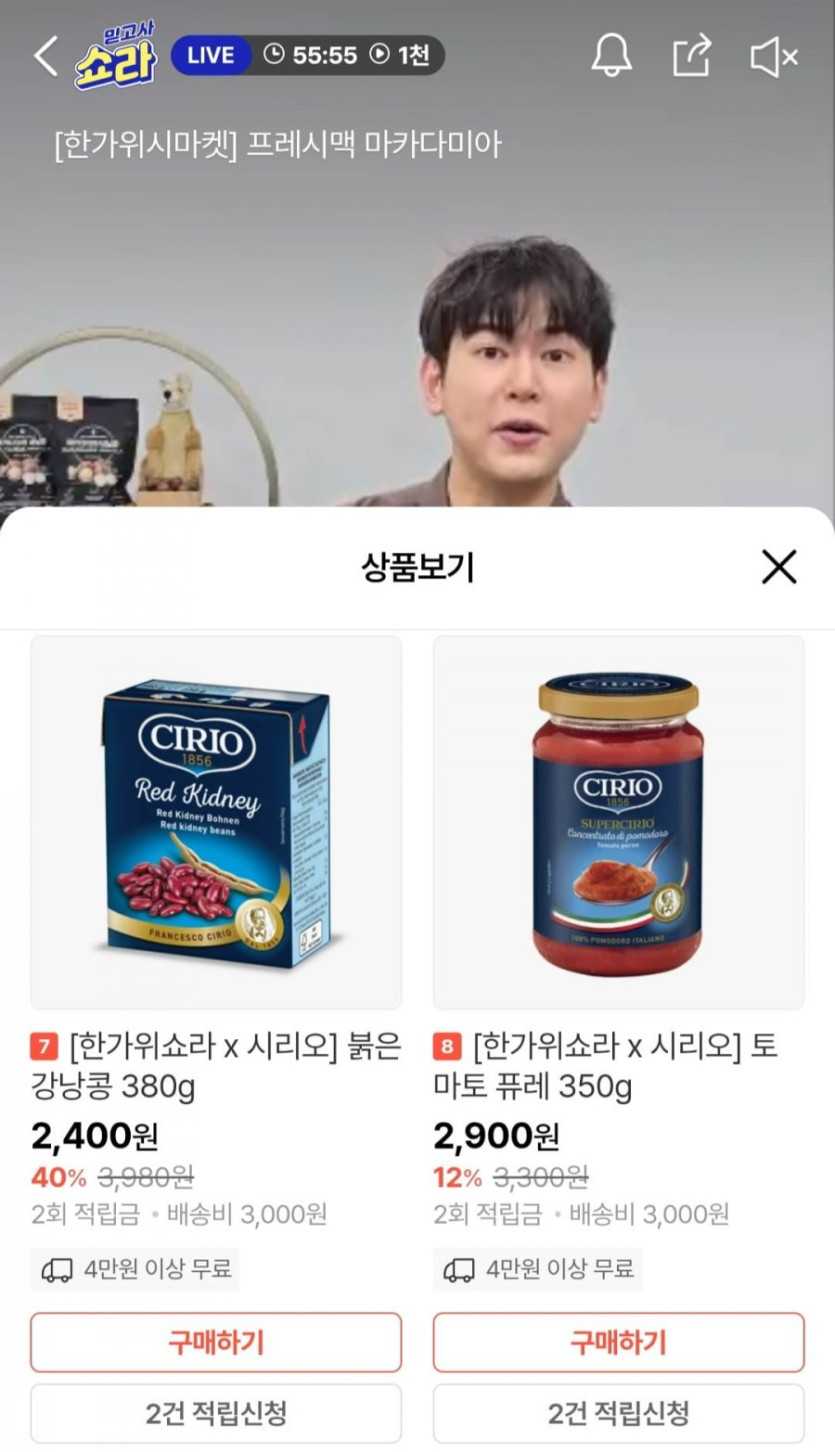Select 2건 적립신청 under 붉은 강낭콩

click(216, 1413)
